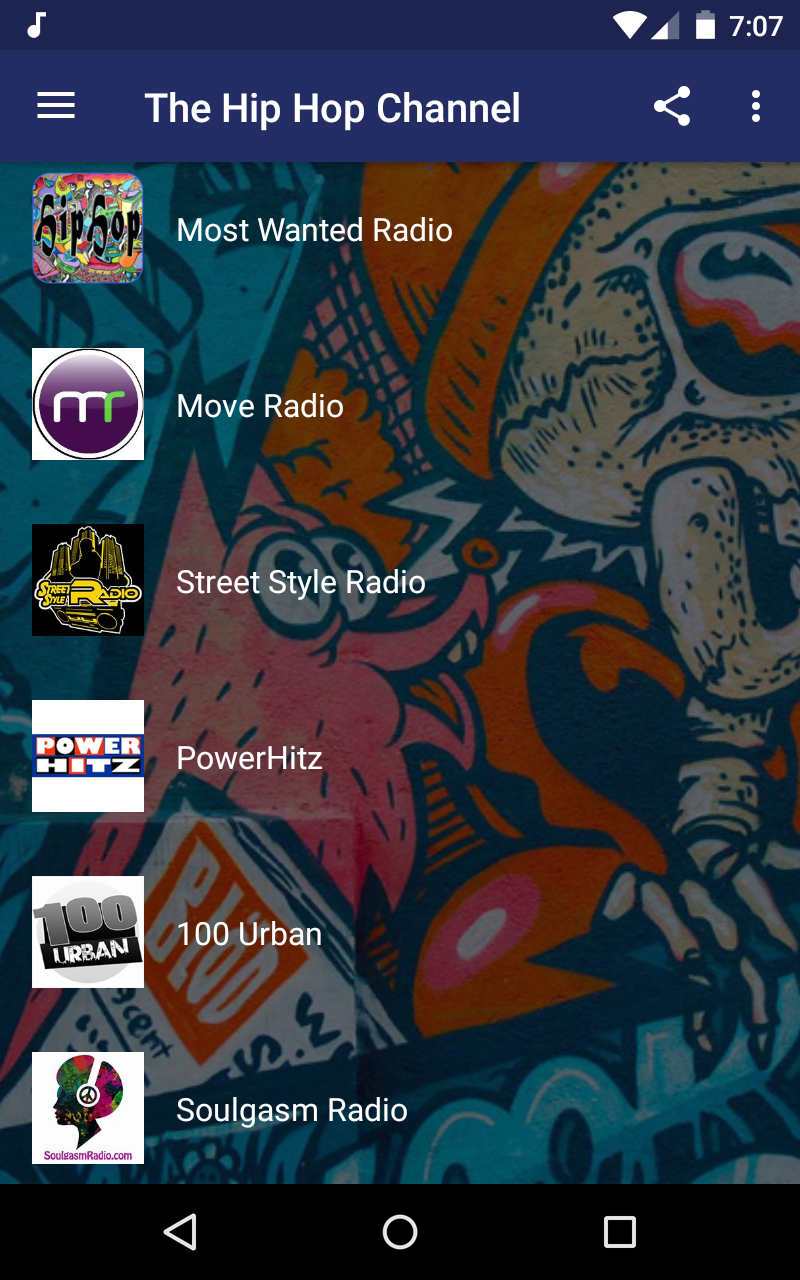Select the PowerHitz station logo
The image size is (800, 1280).
click(x=87, y=756)
